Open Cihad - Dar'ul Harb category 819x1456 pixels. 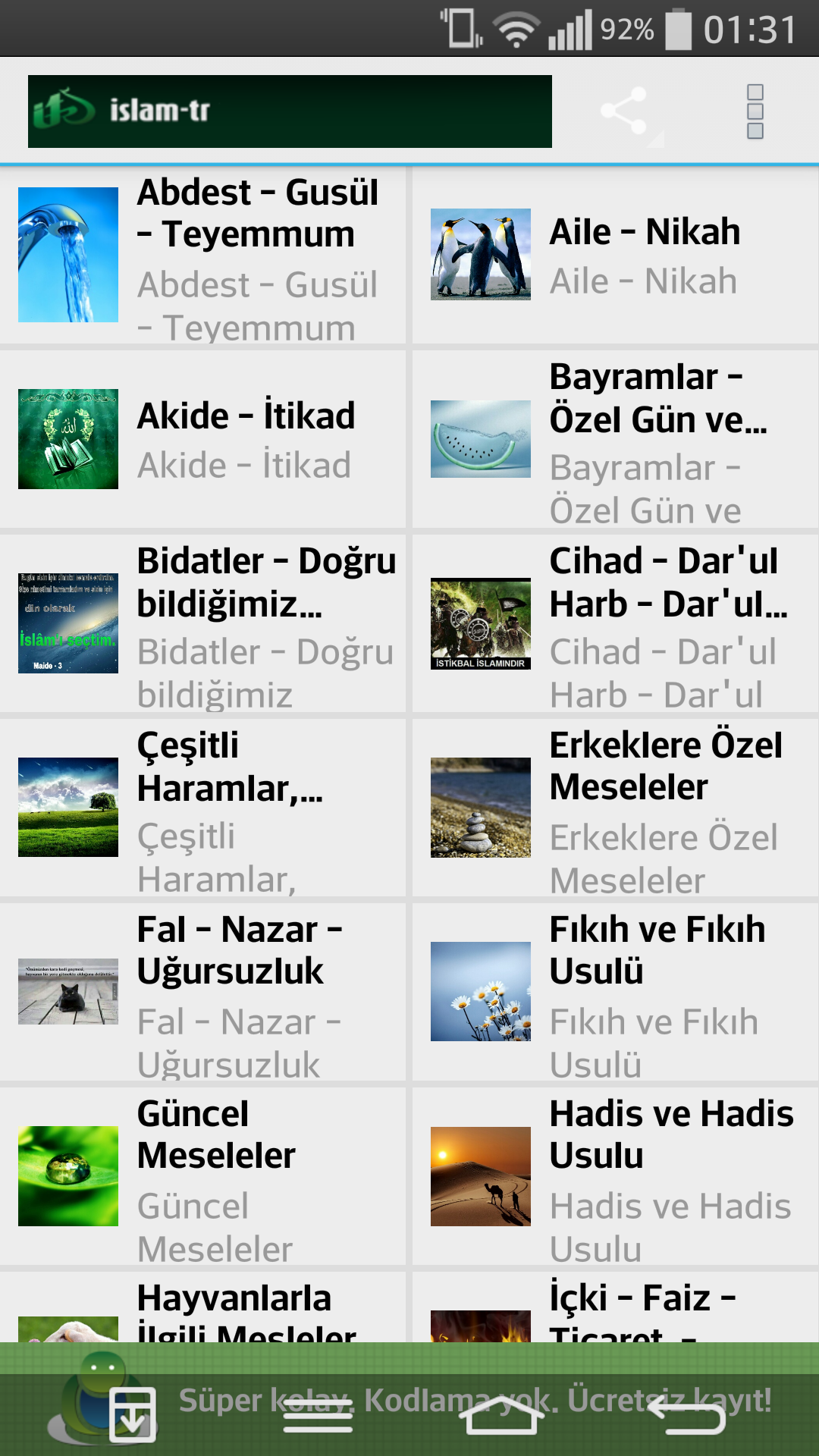tap(616, 624)
